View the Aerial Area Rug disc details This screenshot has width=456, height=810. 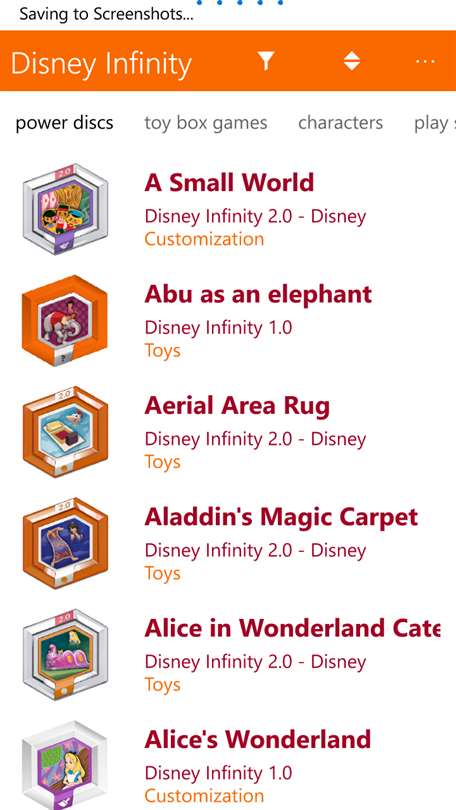228,432
